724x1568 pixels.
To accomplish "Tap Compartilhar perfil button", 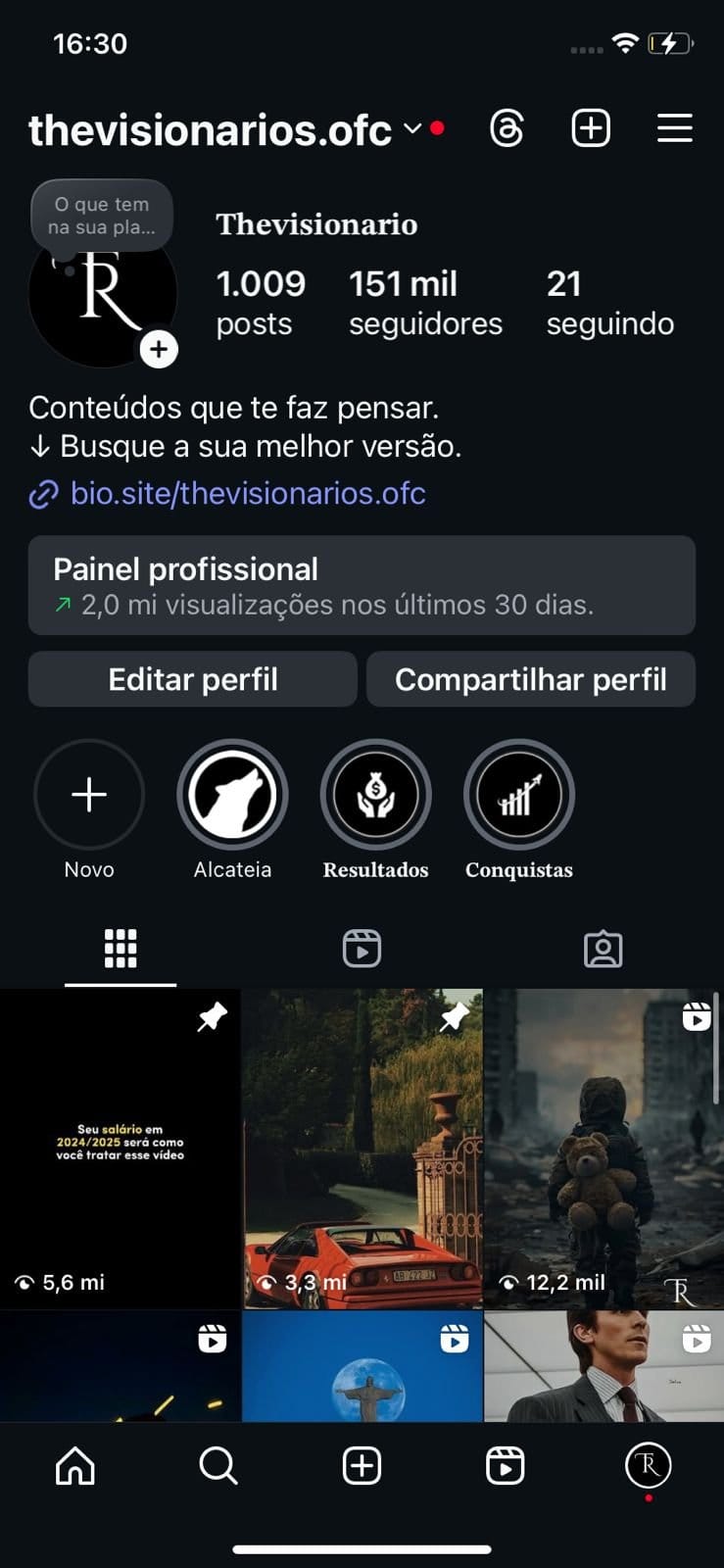I will (x=531, y=678).
